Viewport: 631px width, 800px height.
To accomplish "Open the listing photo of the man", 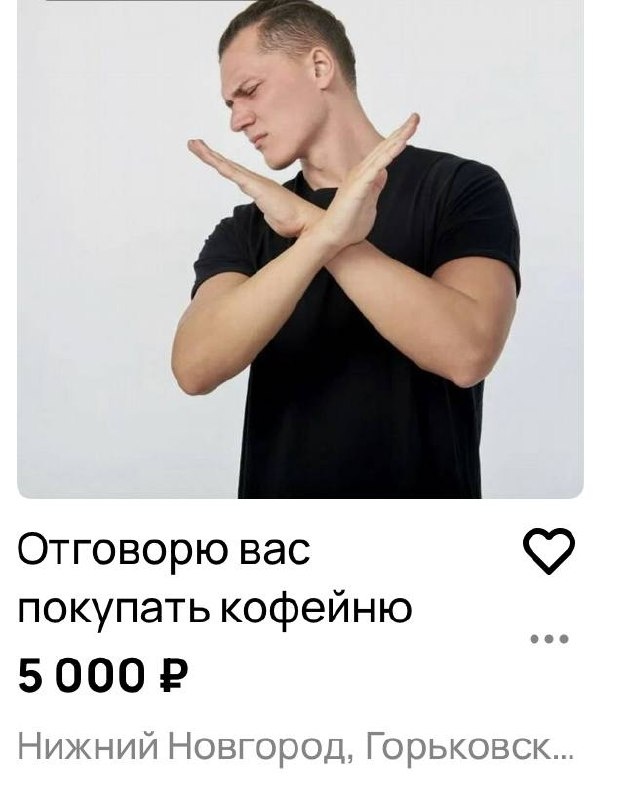I will (300, 249).
